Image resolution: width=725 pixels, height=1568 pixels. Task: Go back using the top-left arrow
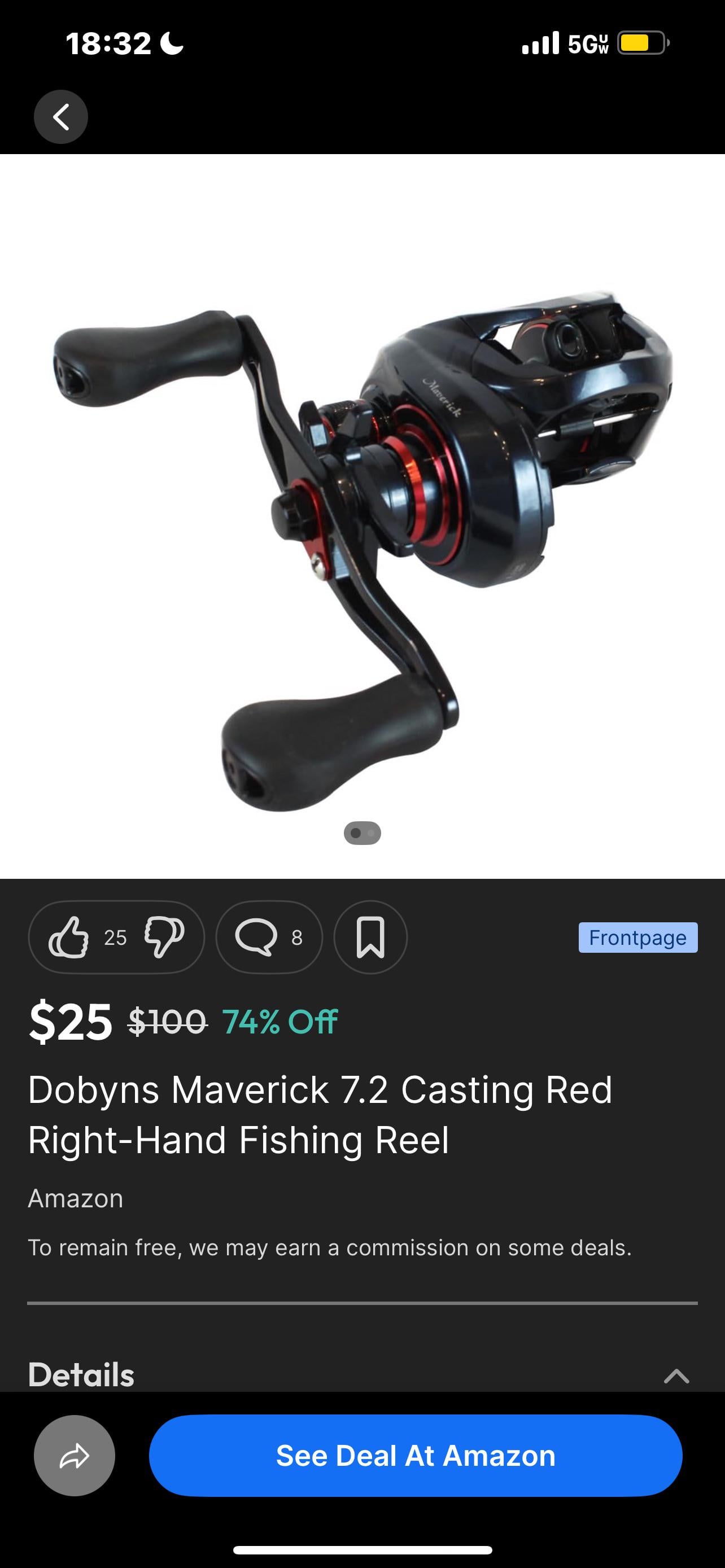tap(61, 117)
